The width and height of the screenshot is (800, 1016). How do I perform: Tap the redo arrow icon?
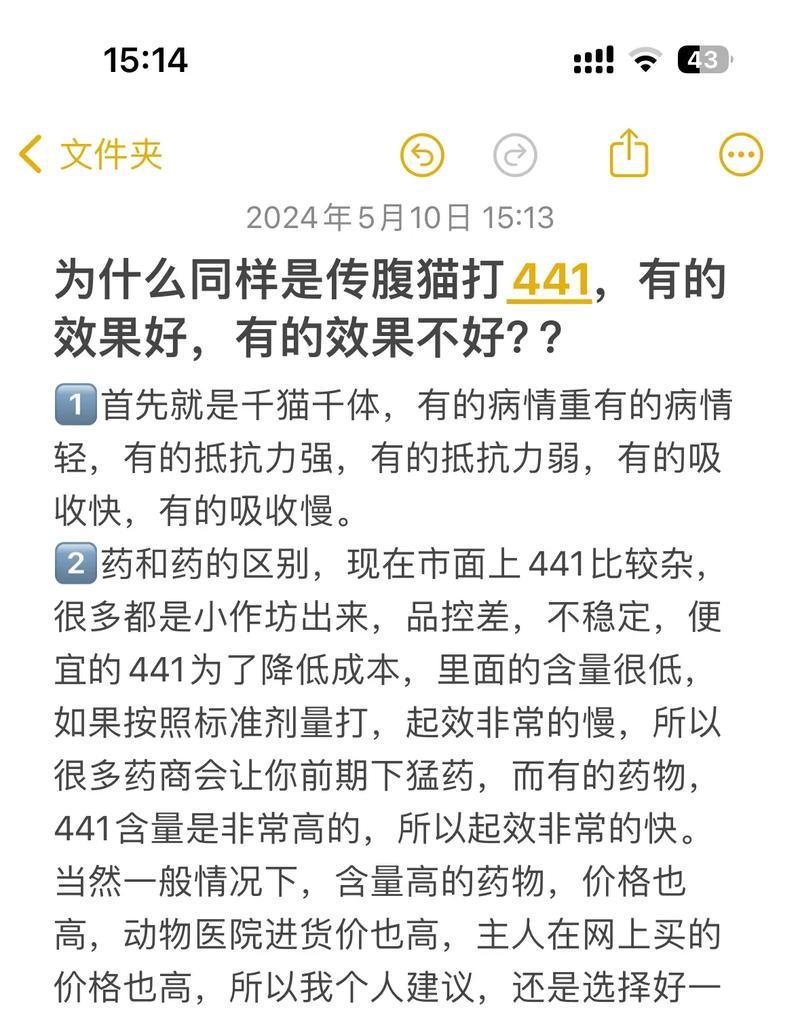(515, 155)
